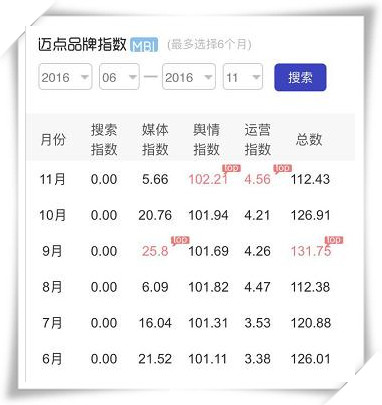Tap the blue 搜索 button
The width and height of the screenshot is (382, 405).
300,77
